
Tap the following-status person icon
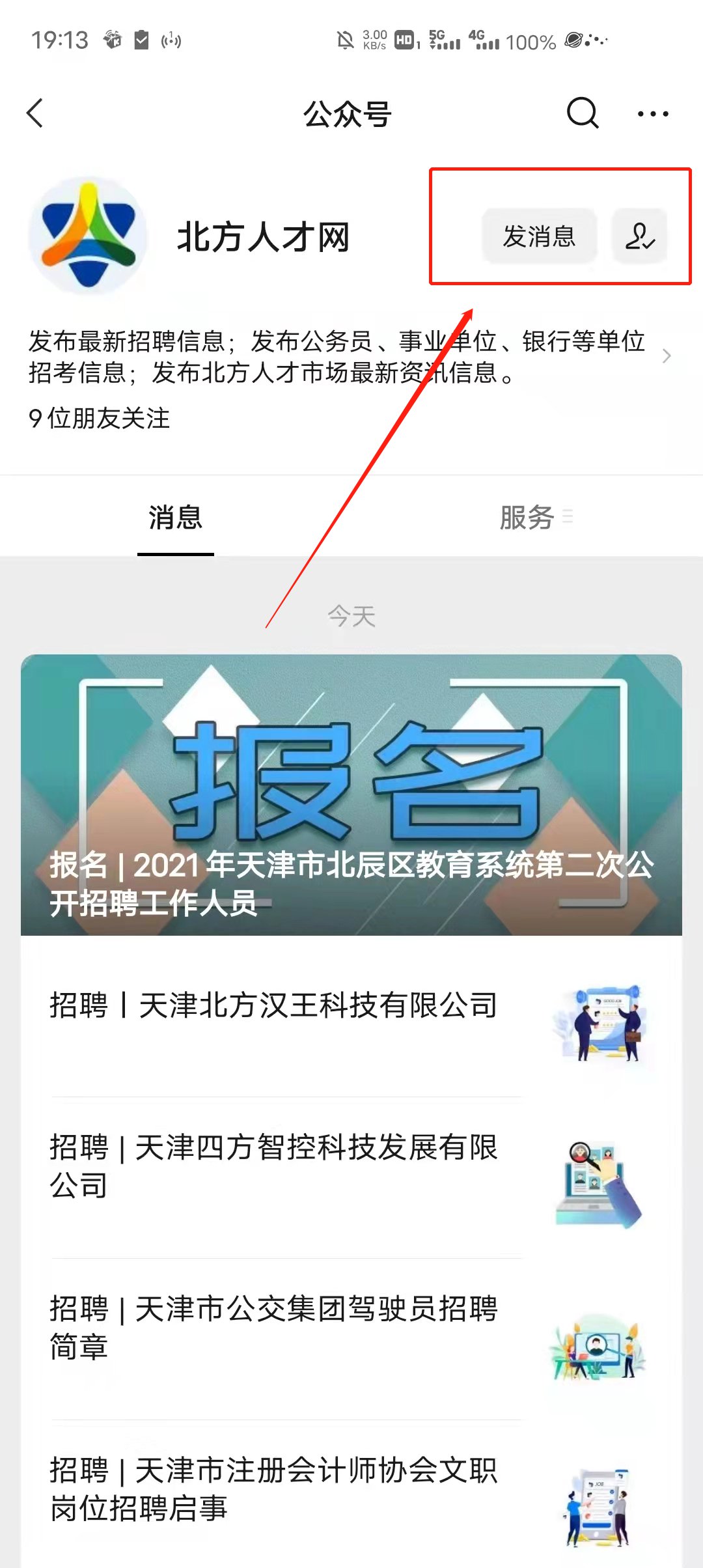(639, 236)
